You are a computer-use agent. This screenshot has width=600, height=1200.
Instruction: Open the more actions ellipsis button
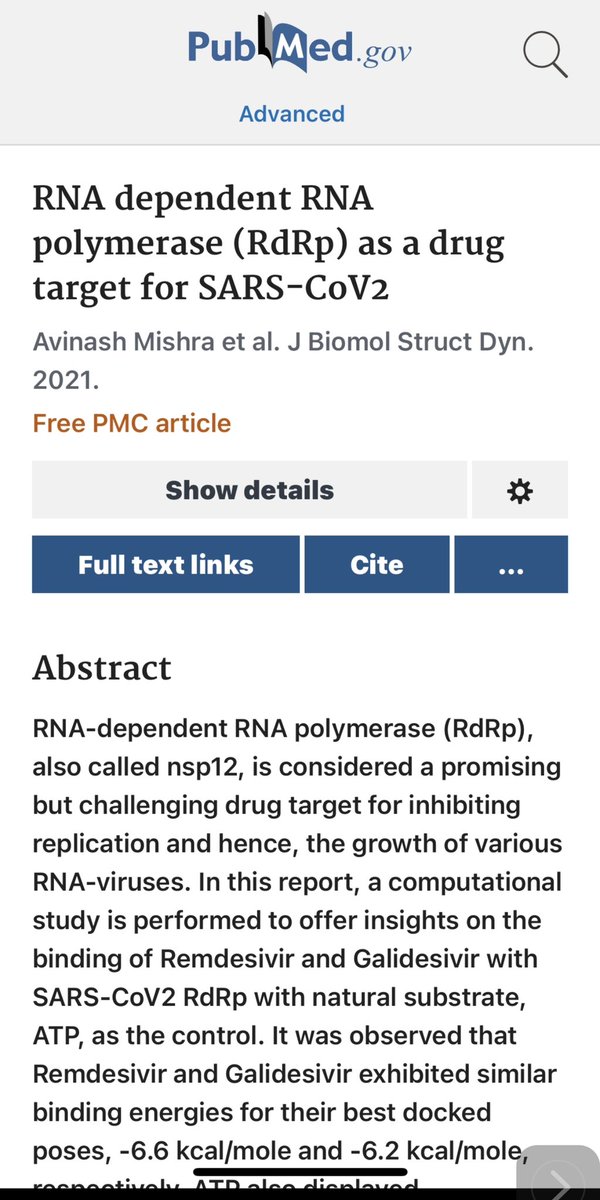pyautogui.click(x=511, y=565)
